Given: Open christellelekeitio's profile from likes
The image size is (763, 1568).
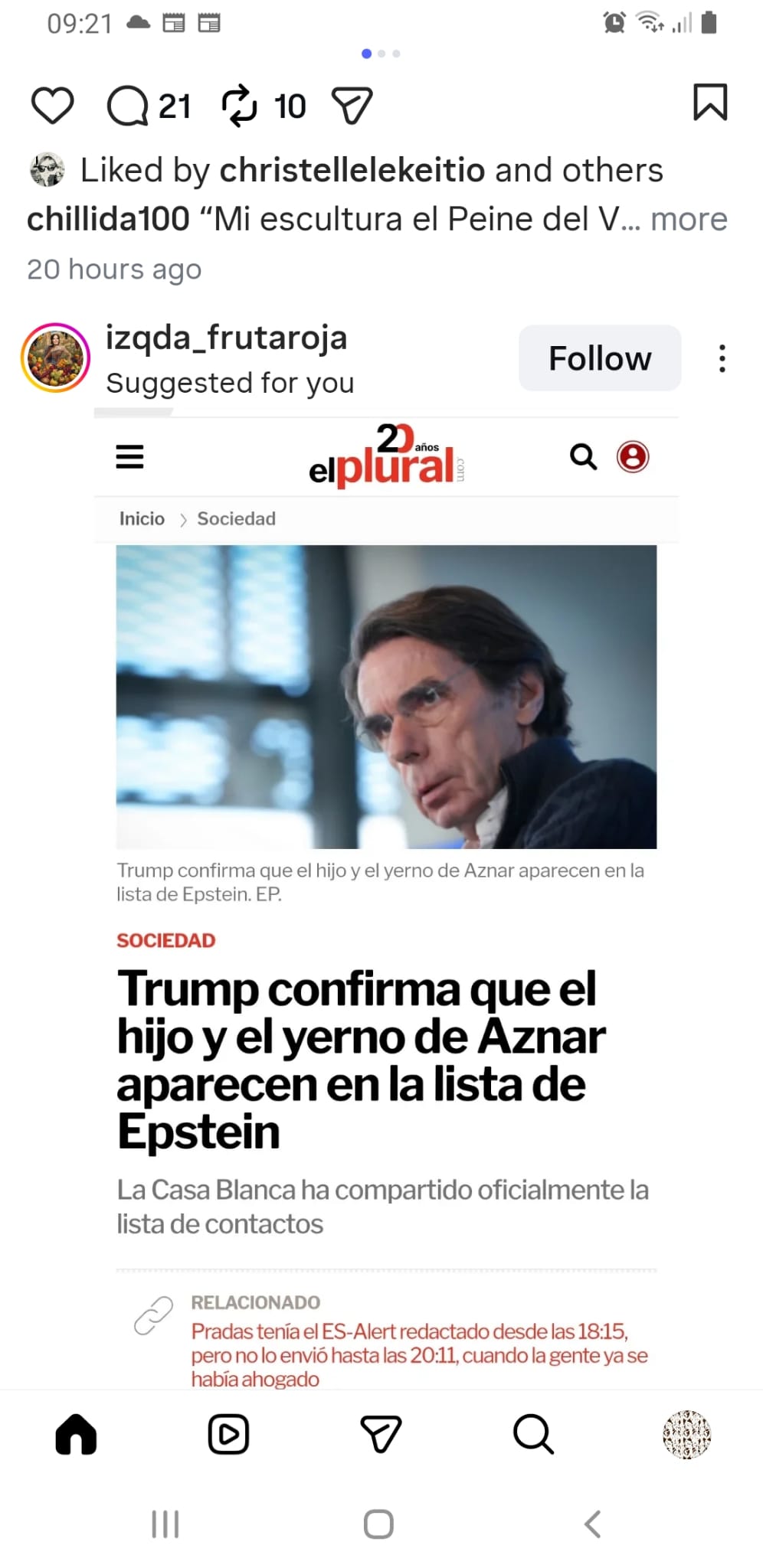Looking at the screenshot, I should [x=352, y=170].
